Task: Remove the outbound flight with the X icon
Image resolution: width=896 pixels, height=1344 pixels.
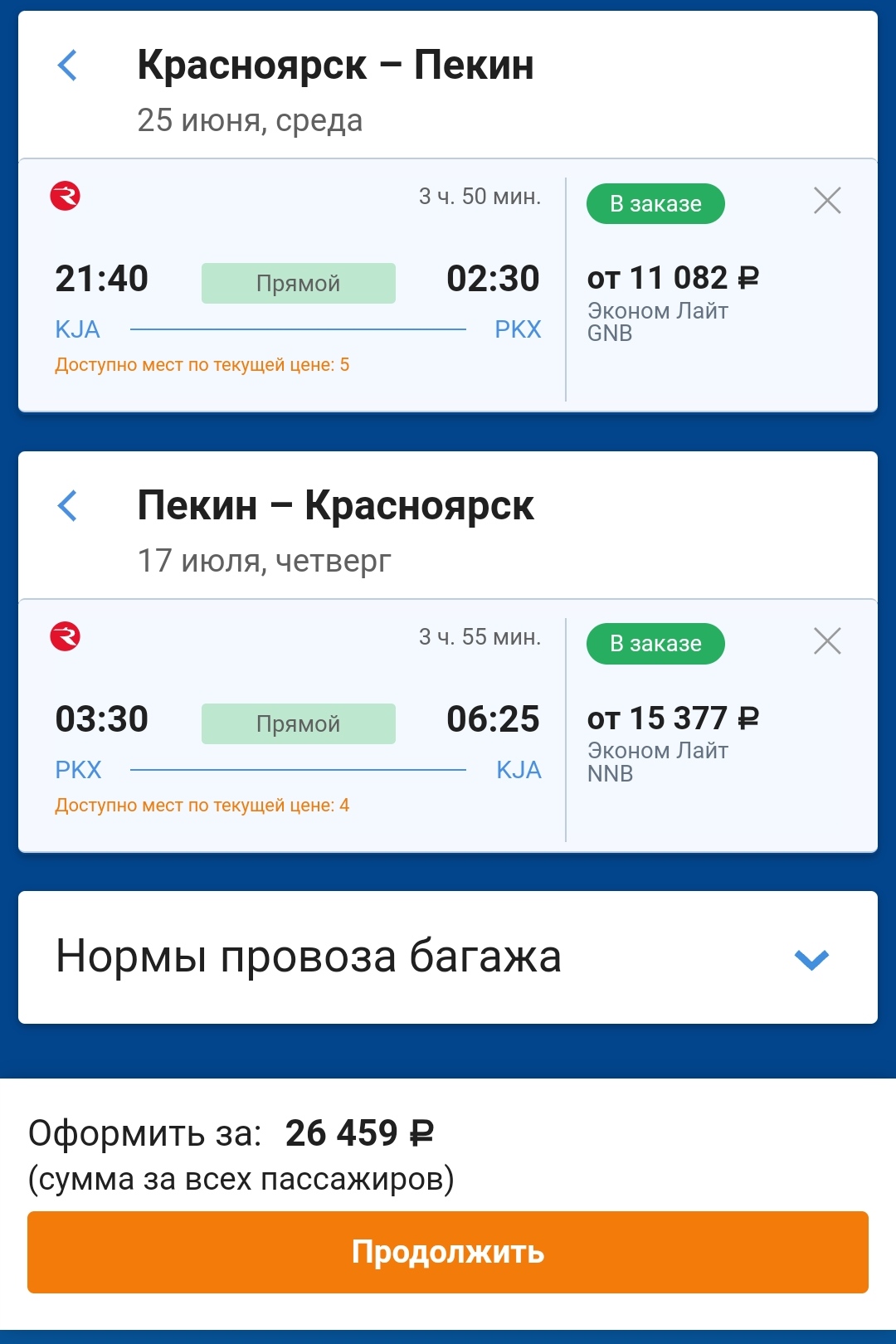Action: tap(827, 201)
